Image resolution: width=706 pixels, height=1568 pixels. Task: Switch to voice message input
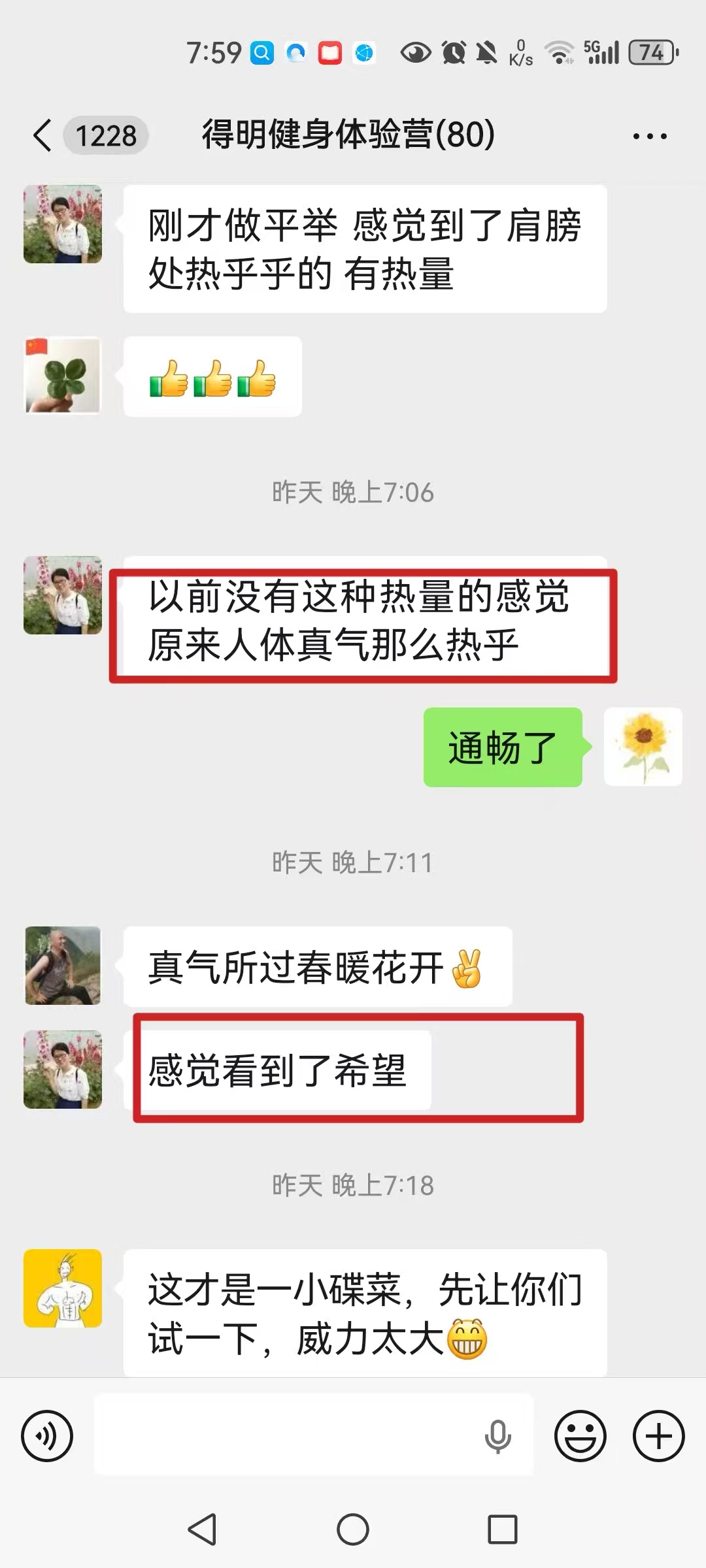click(47, 1436)
